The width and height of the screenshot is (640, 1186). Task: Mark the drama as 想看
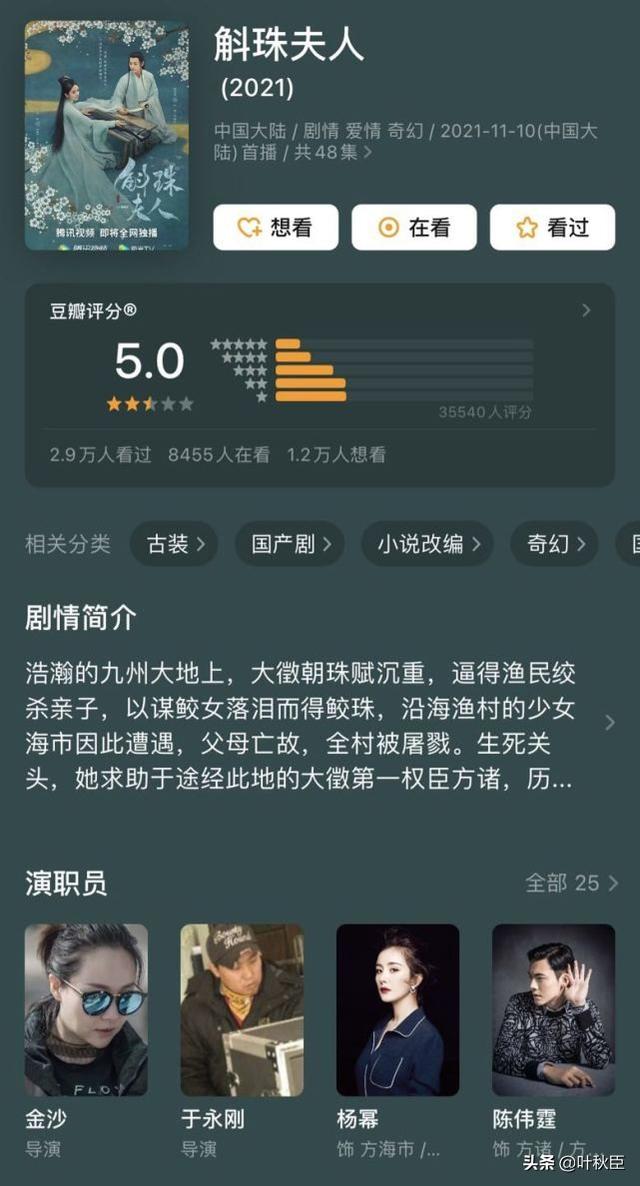pyautogui.click(x=275, y=228)
